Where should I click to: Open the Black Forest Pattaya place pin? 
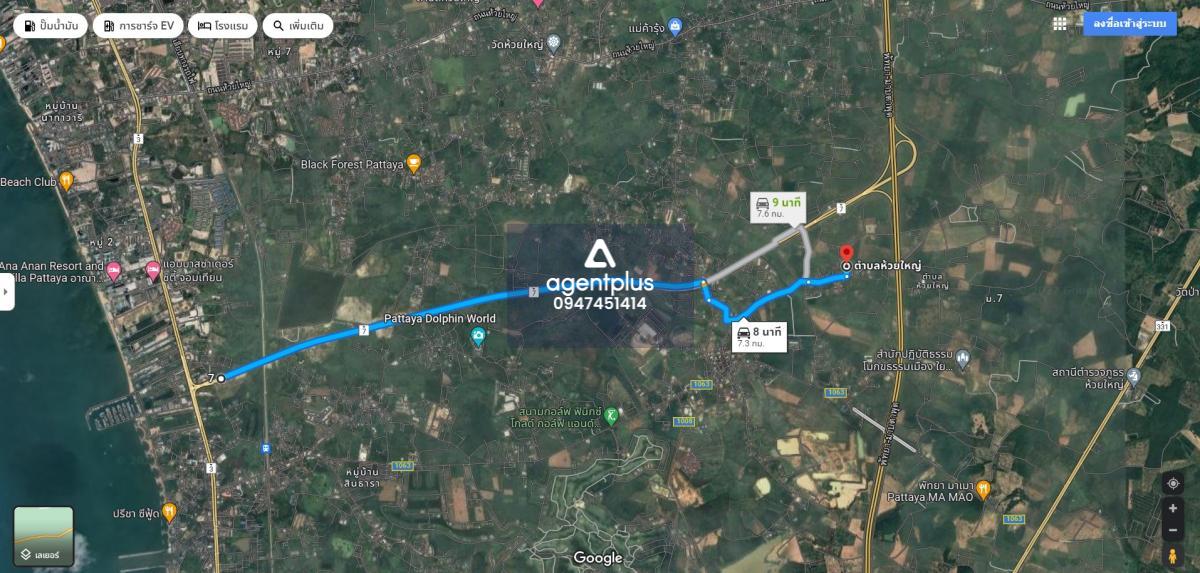point(414,164)
